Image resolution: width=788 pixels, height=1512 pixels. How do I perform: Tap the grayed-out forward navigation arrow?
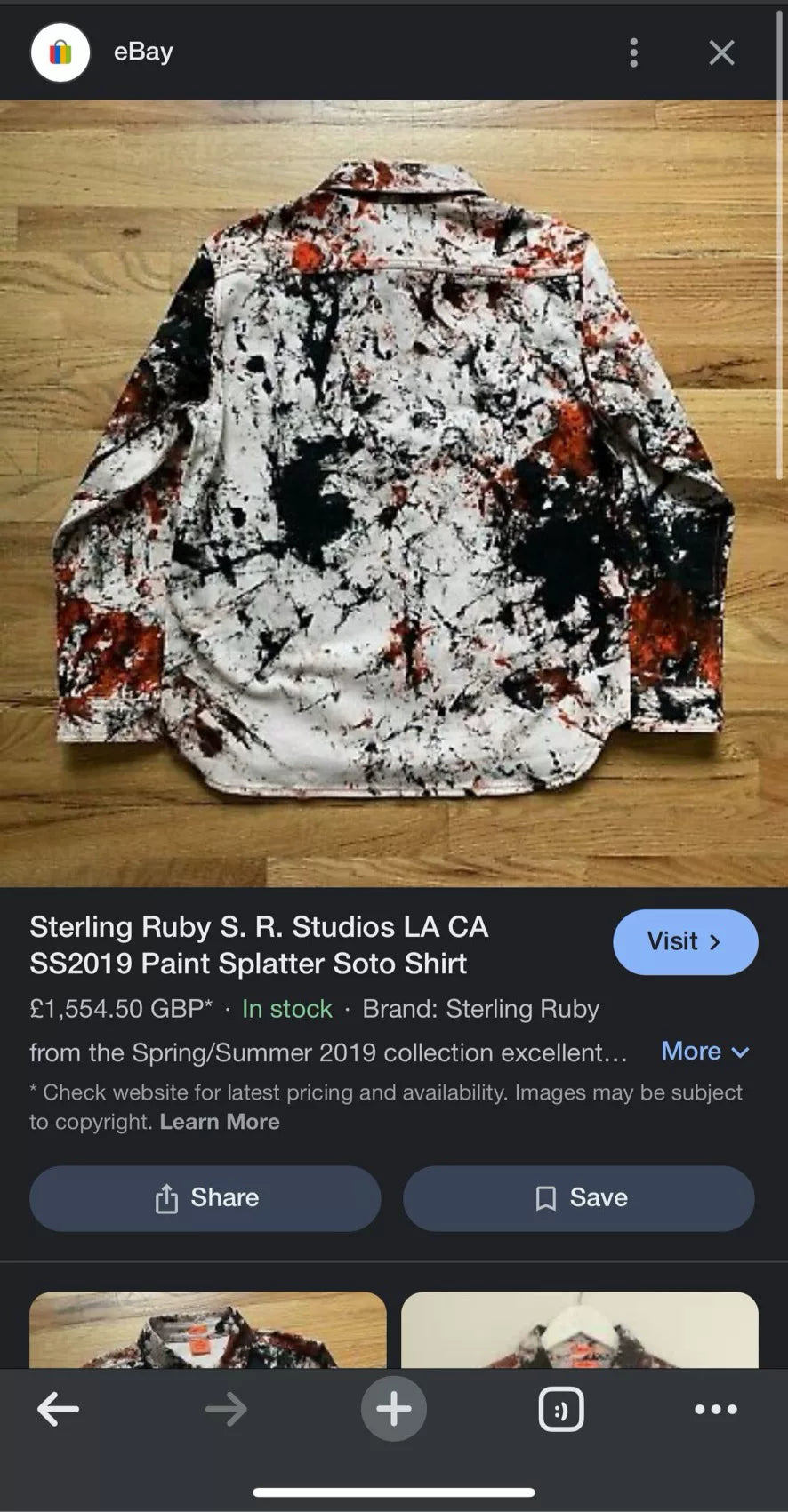click(x=225, y=1408)
